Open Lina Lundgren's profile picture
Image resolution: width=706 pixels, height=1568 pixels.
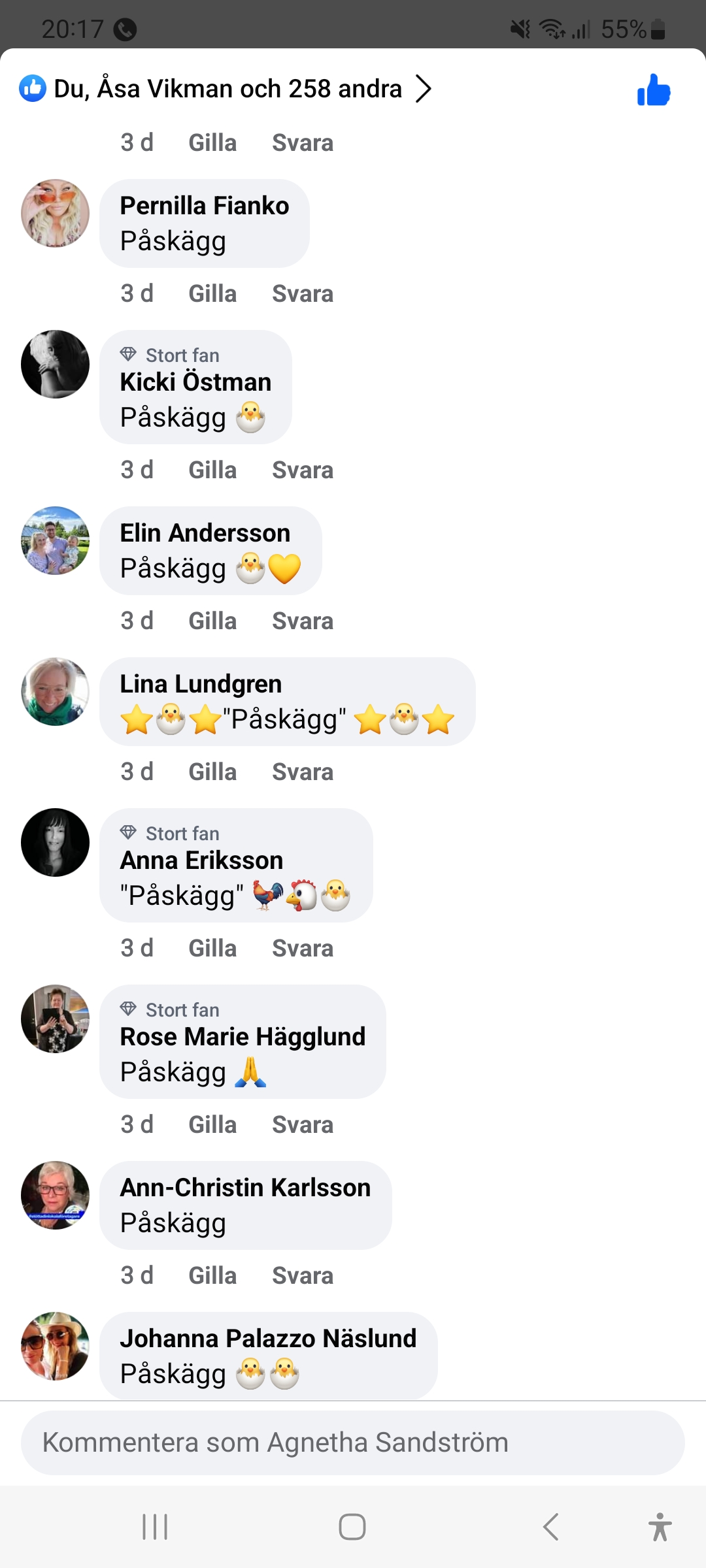click(x=56, y=691)
